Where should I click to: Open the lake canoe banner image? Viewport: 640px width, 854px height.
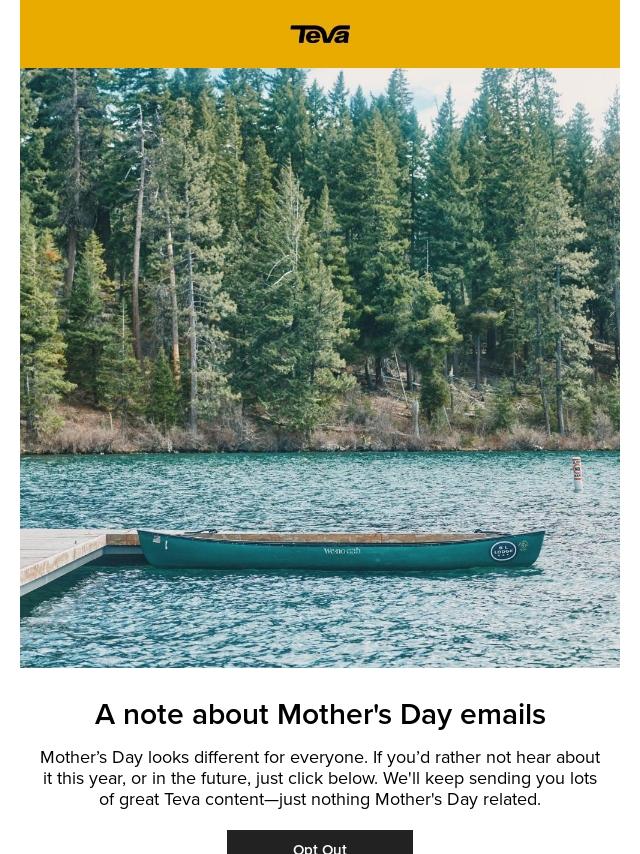[320, 367]
